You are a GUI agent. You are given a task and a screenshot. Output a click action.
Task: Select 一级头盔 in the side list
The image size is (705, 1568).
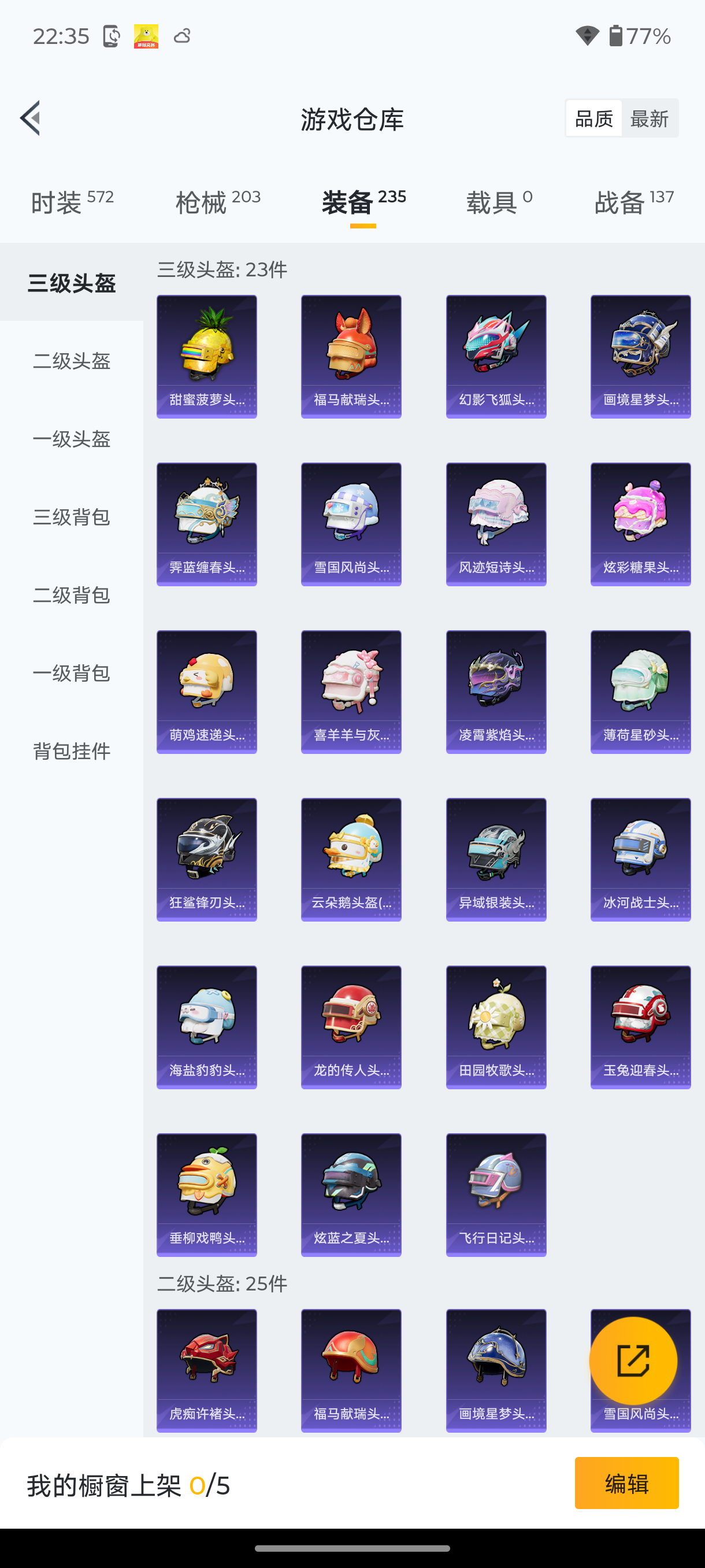[x=72, y=439]
